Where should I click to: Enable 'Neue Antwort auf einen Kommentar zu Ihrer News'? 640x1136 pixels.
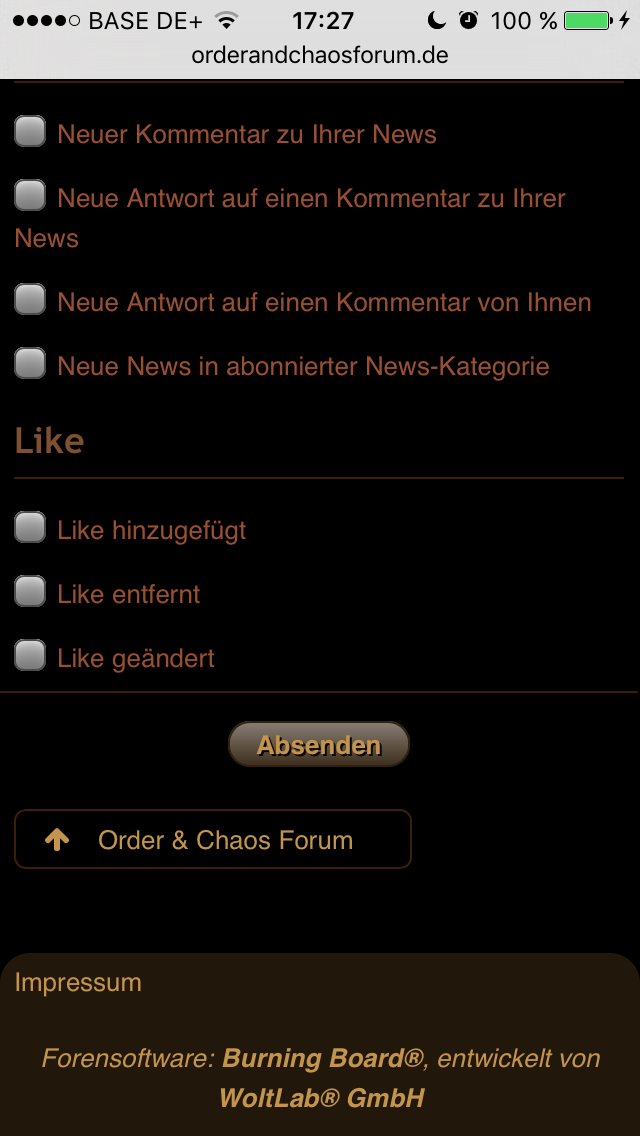pyautogui.click(x=30, y=195)
